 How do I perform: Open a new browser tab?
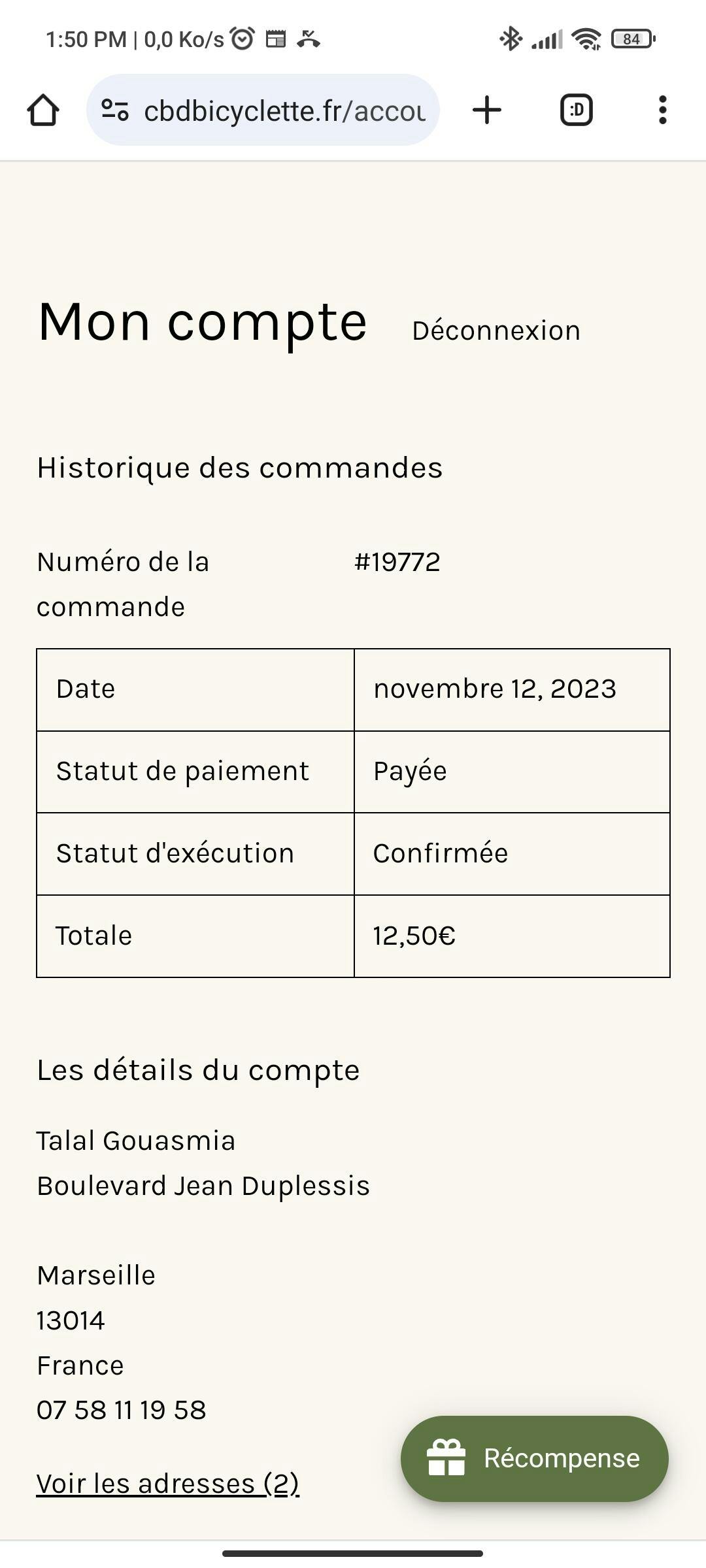point(487,110)
